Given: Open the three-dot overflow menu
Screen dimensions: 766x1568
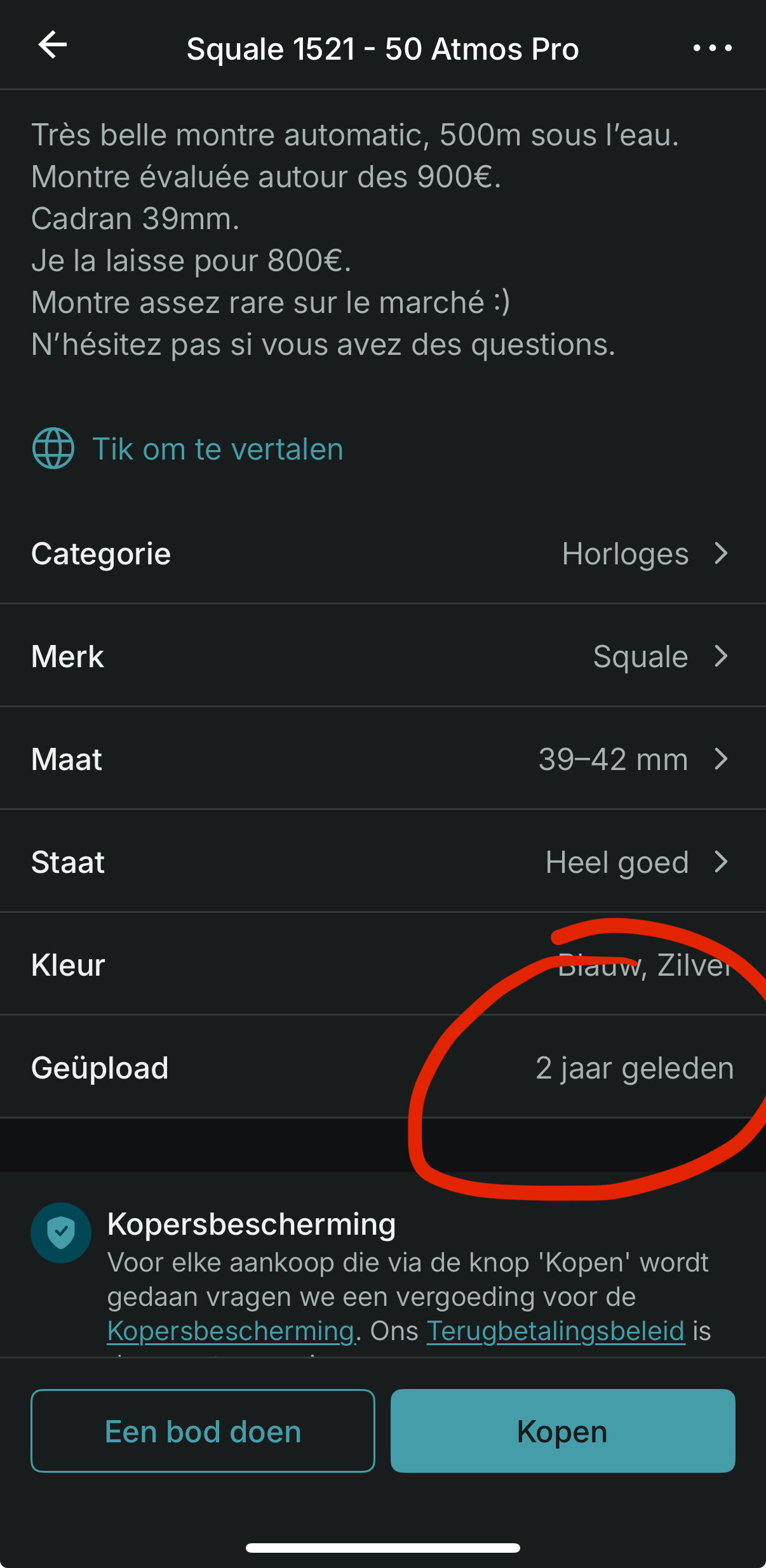Looking at the screenshot, I should pos(712,48).
